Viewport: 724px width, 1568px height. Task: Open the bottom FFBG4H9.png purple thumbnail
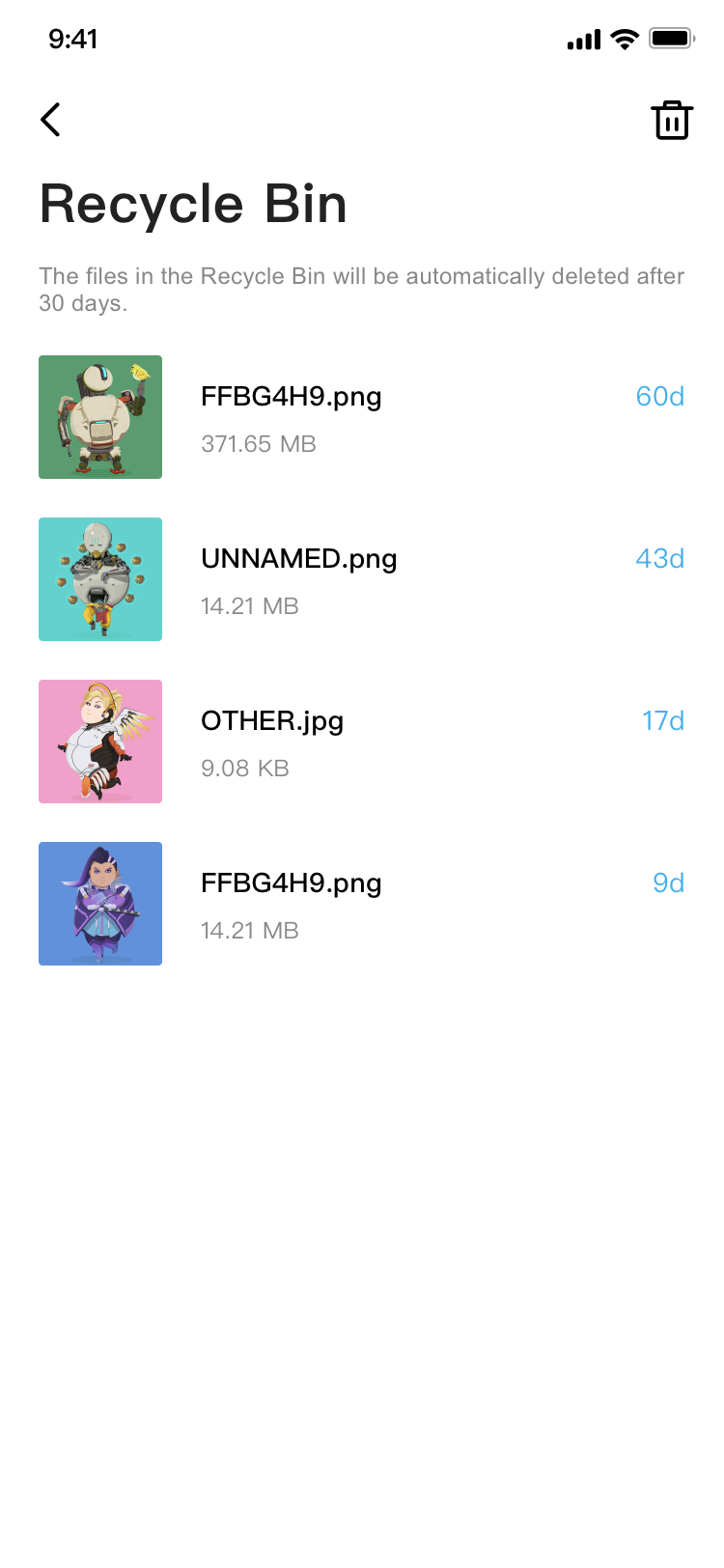99,903
